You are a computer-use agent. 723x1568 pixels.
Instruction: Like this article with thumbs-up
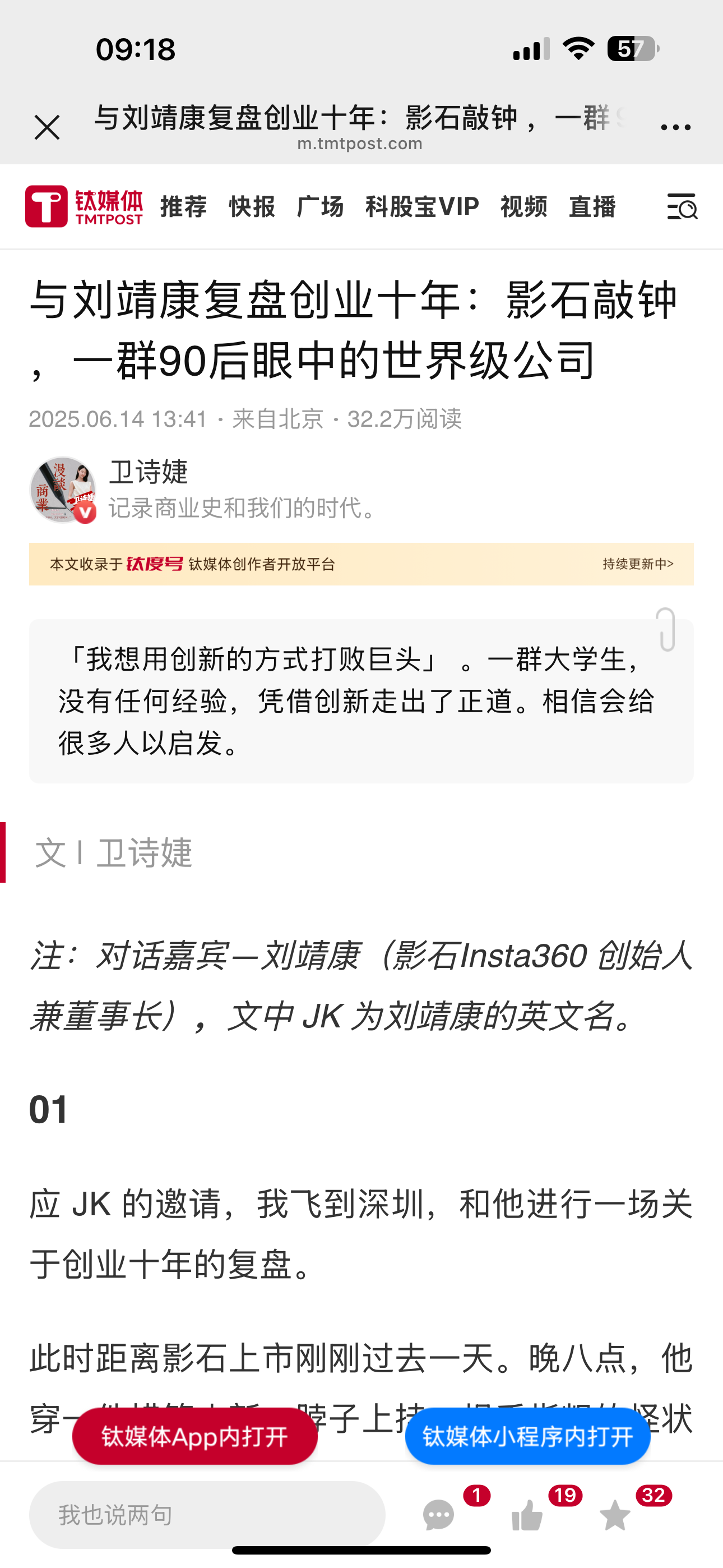point(527,1514)
